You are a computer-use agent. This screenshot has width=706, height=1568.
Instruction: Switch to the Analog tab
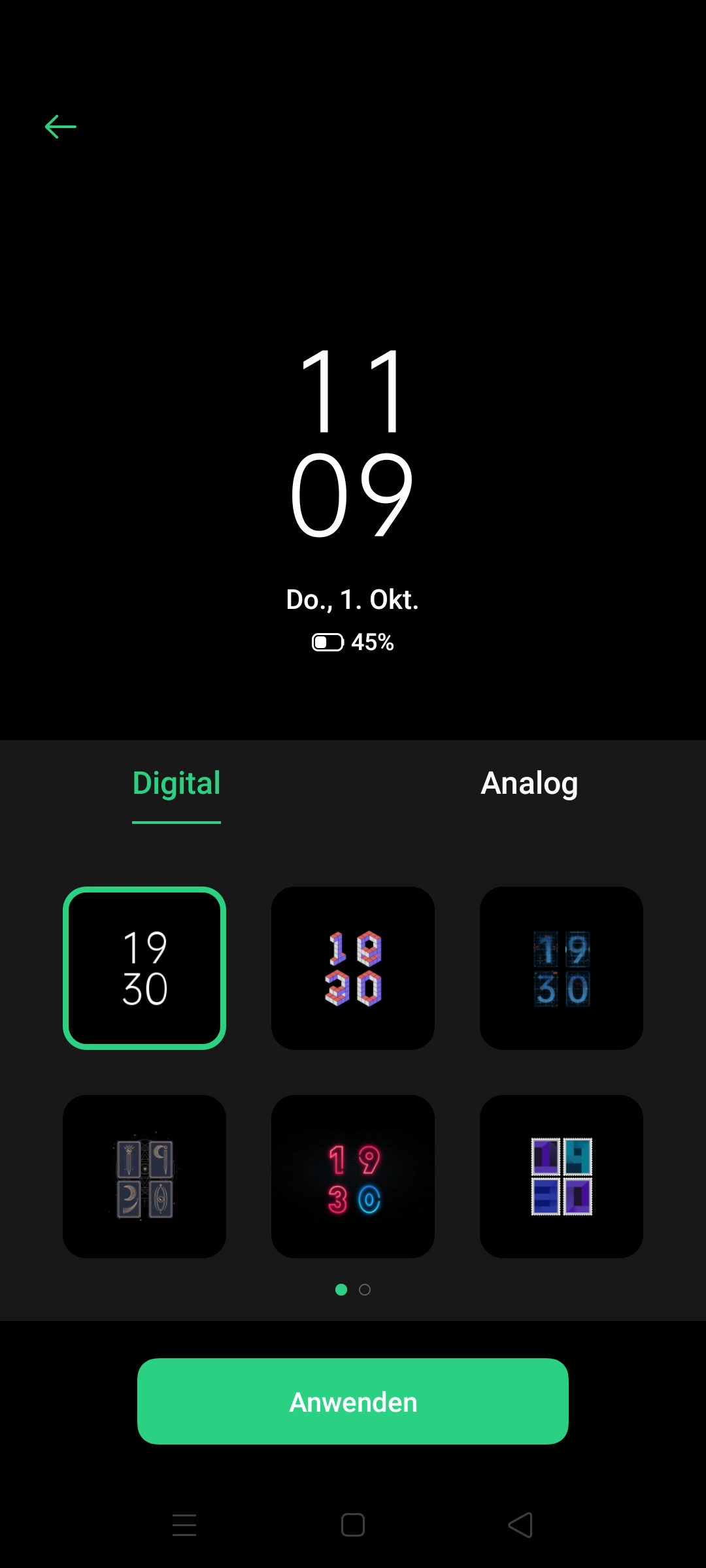click(529, 783)
